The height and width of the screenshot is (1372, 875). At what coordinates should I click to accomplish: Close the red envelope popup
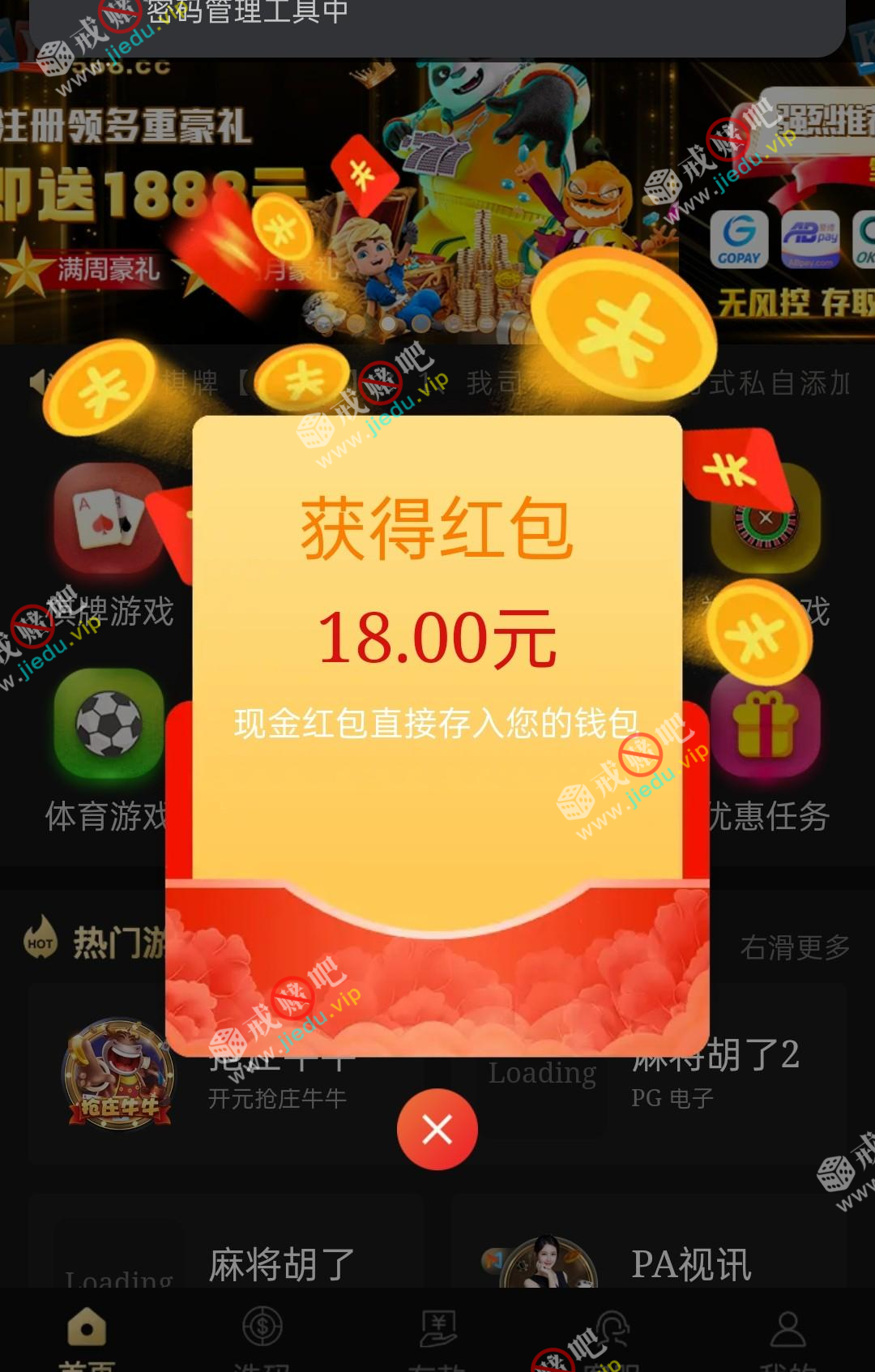point(437,1129)
